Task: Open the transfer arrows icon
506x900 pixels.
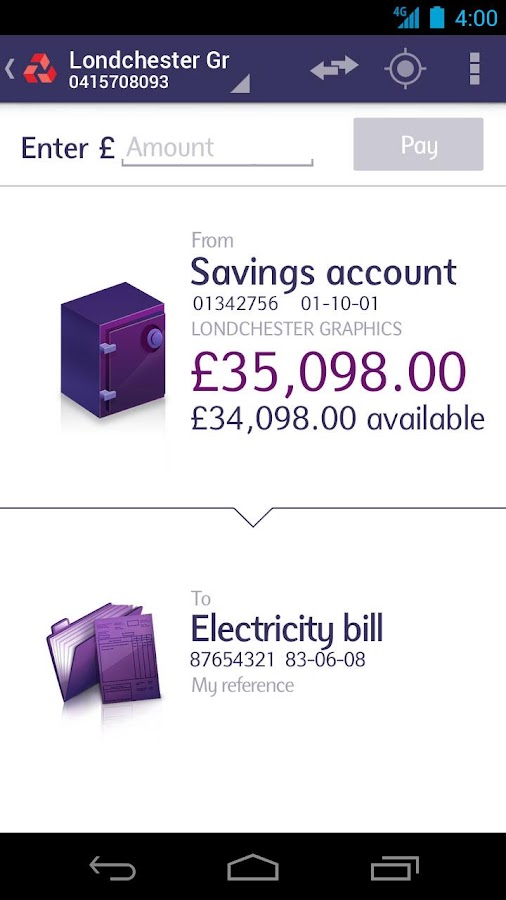Action: (x=334, y=68)
